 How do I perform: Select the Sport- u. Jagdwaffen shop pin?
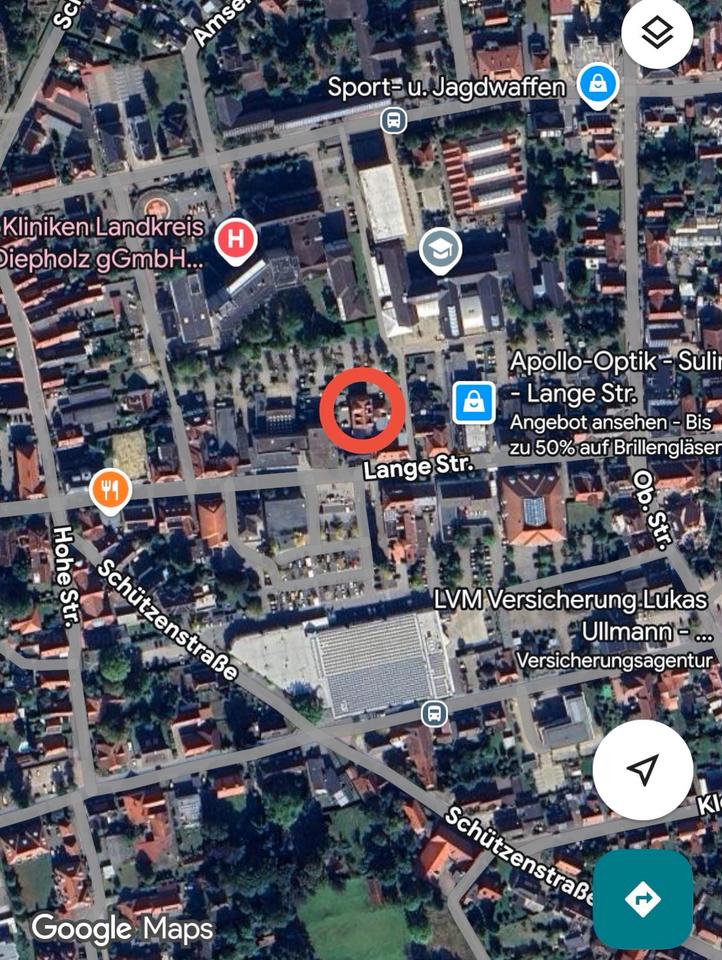coord(598,84)
